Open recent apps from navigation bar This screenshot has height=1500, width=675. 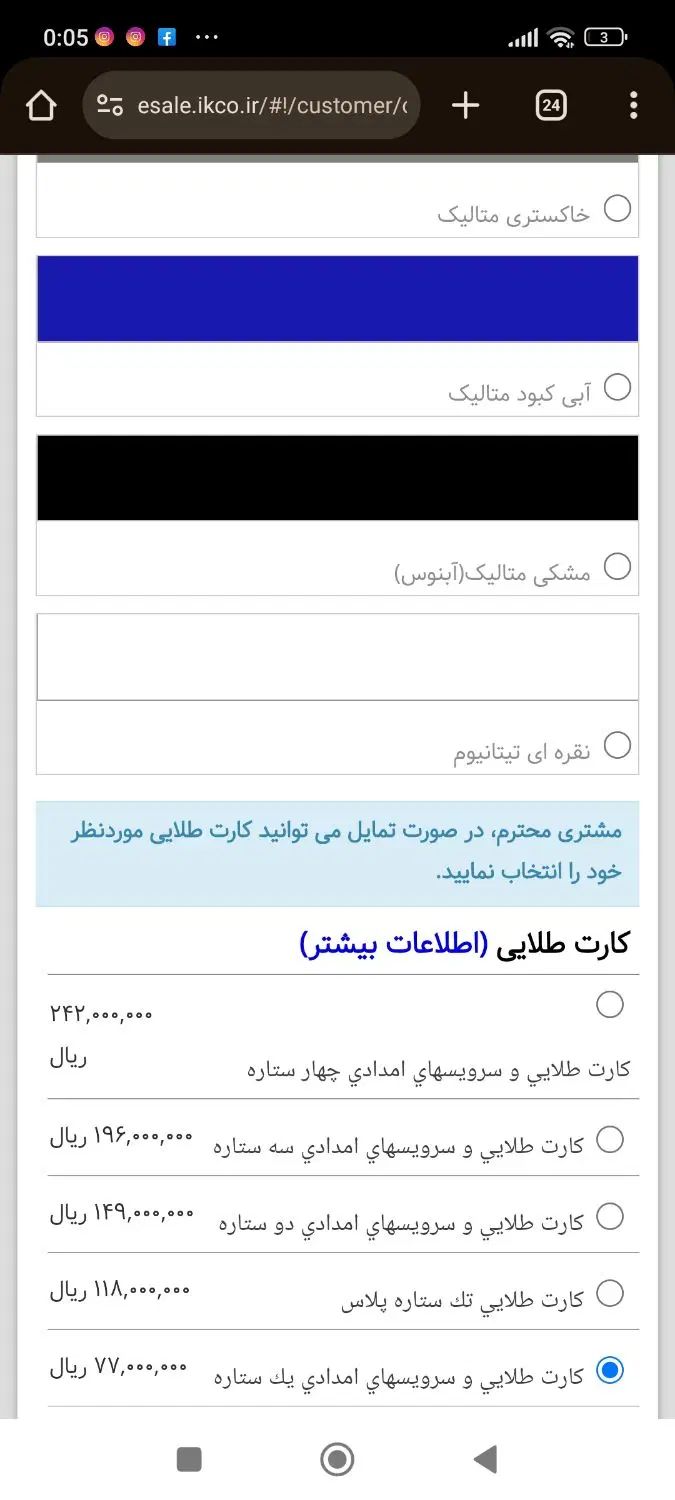point(189,1460)
